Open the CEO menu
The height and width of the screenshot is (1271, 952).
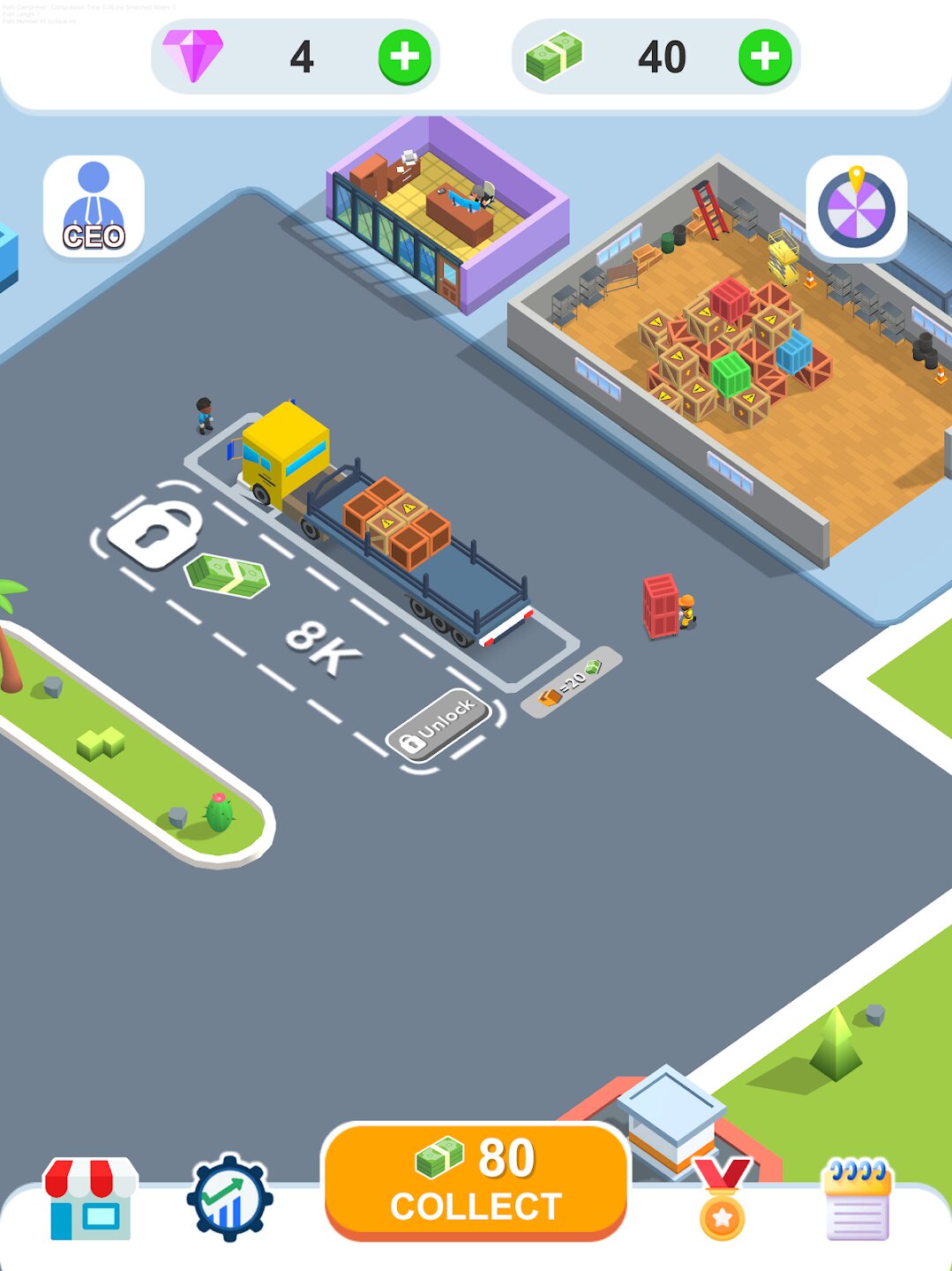point(94,207)
